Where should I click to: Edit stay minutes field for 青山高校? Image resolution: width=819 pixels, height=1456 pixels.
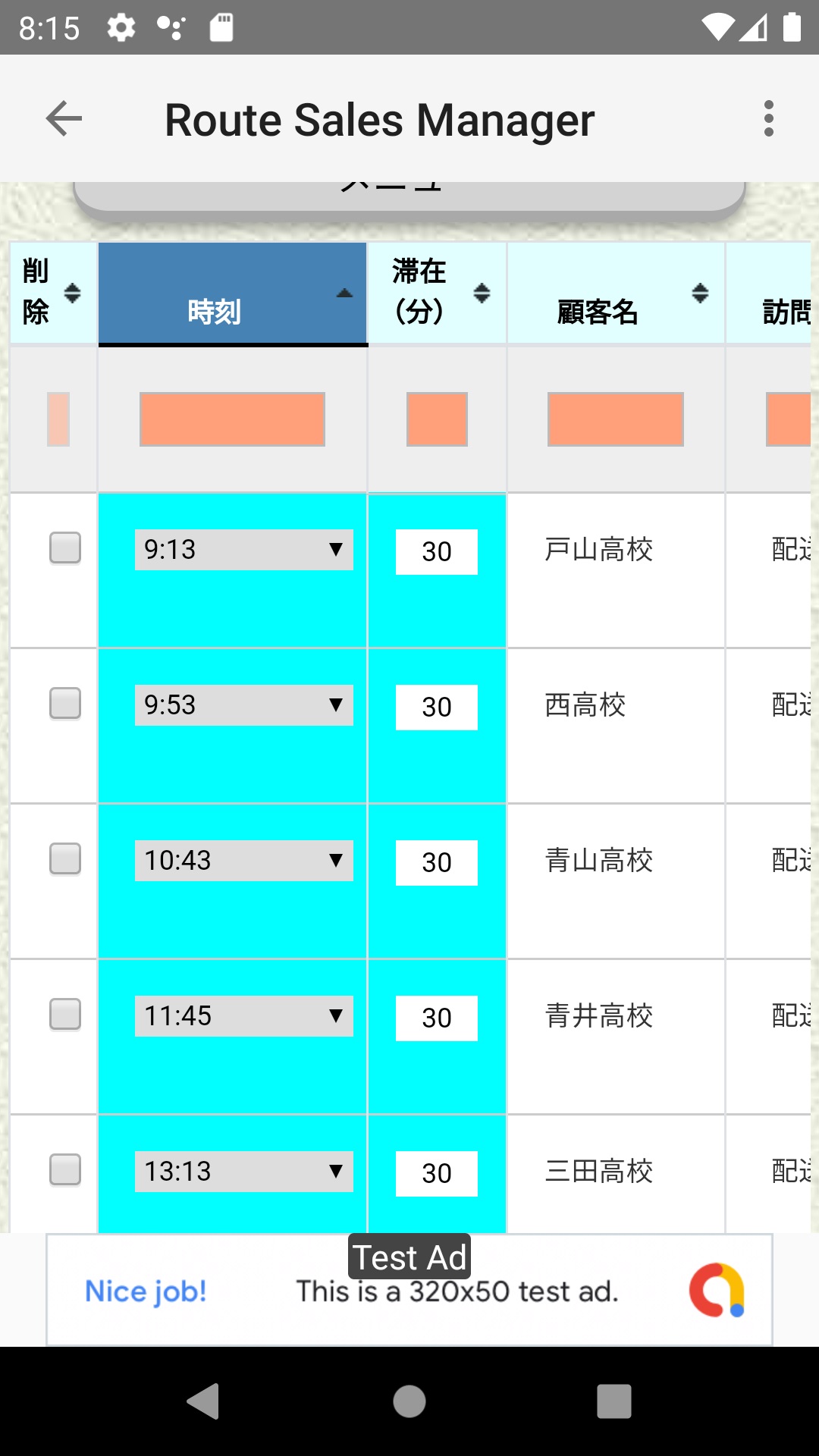(x=437, y=863)
